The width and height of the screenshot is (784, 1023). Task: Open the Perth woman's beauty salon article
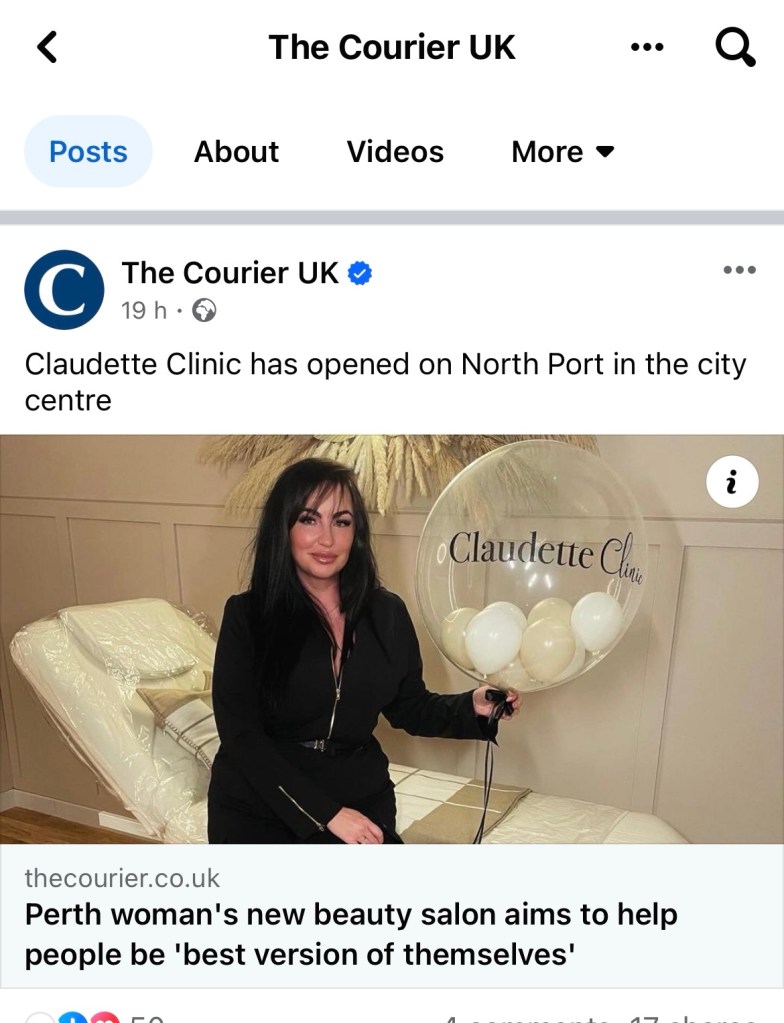pyautogui.click(x=350, y=934)
